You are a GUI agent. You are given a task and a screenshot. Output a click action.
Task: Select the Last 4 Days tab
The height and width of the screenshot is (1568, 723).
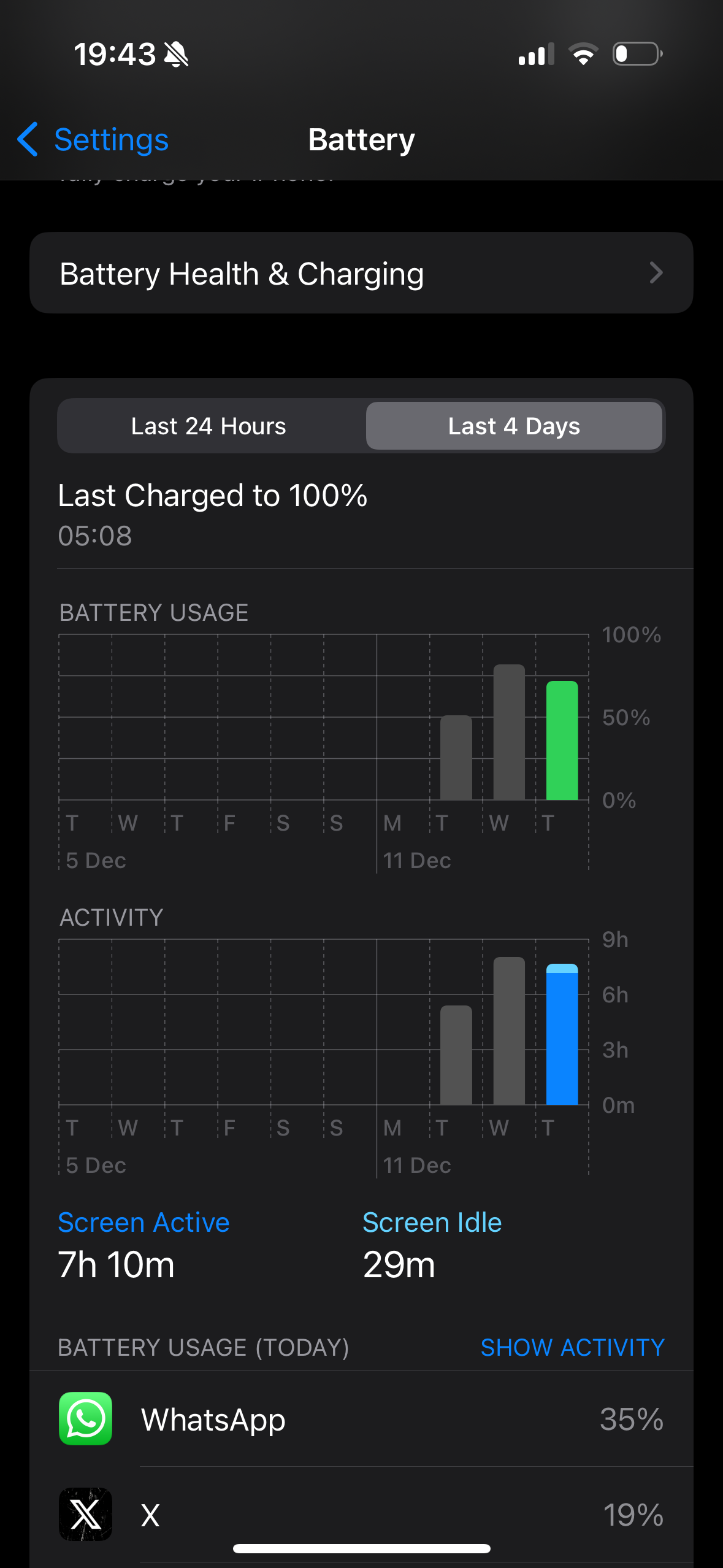[514, 426]
